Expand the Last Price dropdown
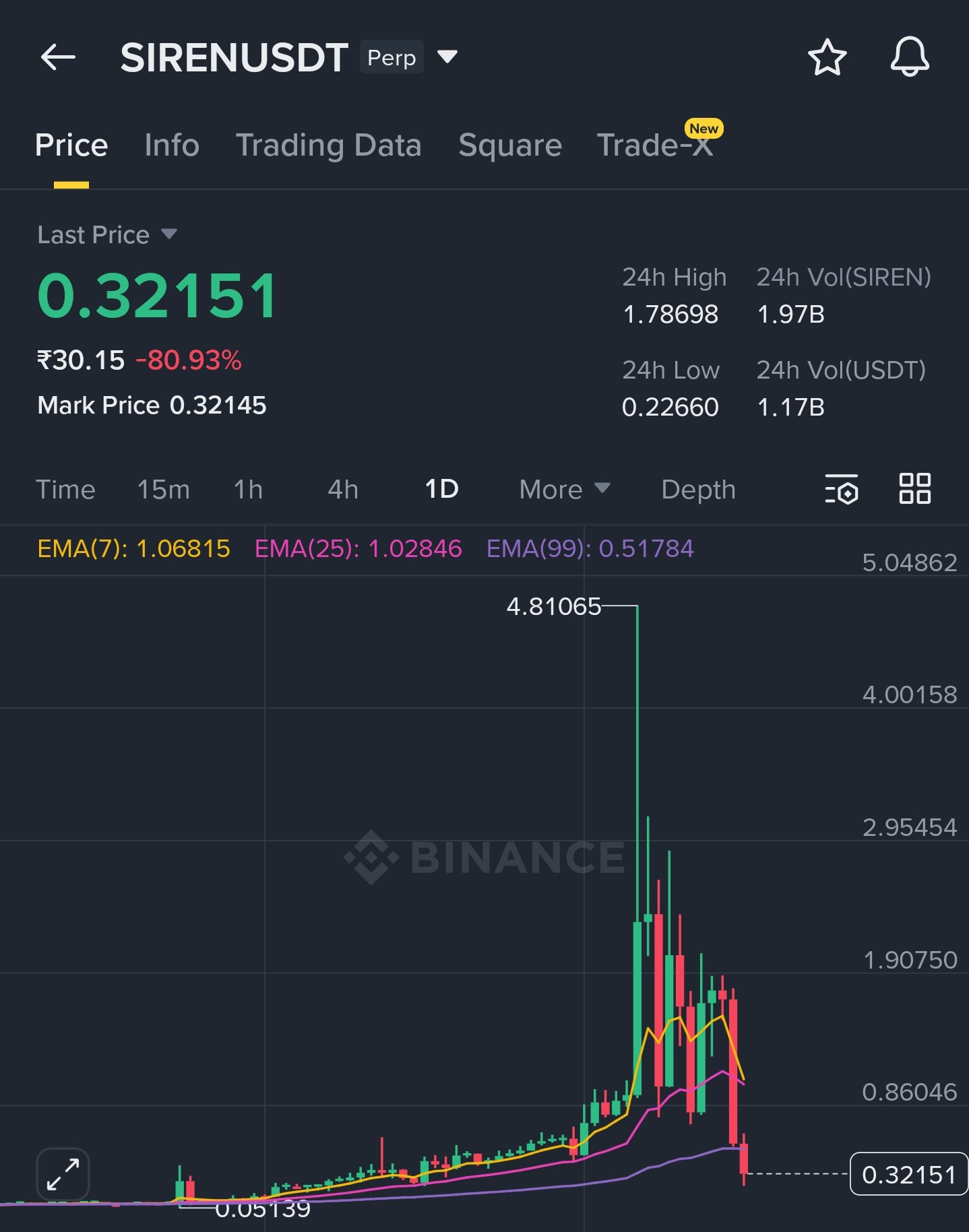Image resolution: width=969 pixels, height=1232 pixels. click(106, 234)
